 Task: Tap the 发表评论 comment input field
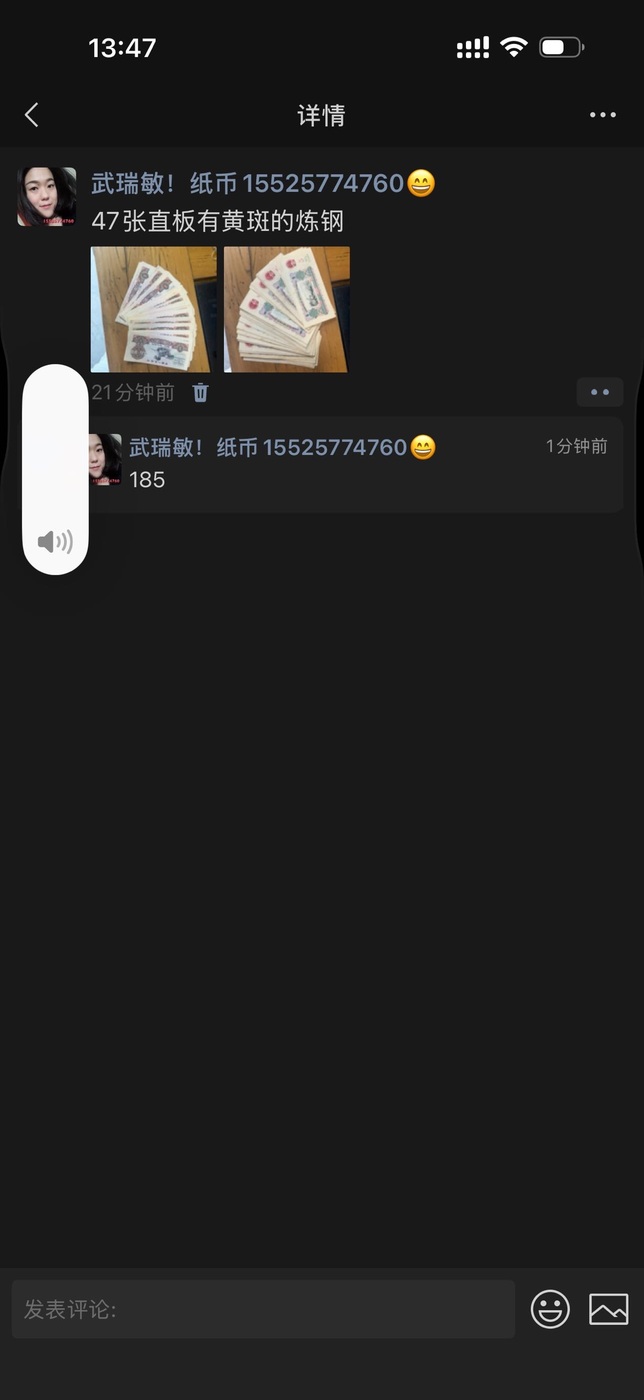[263, 1309]
